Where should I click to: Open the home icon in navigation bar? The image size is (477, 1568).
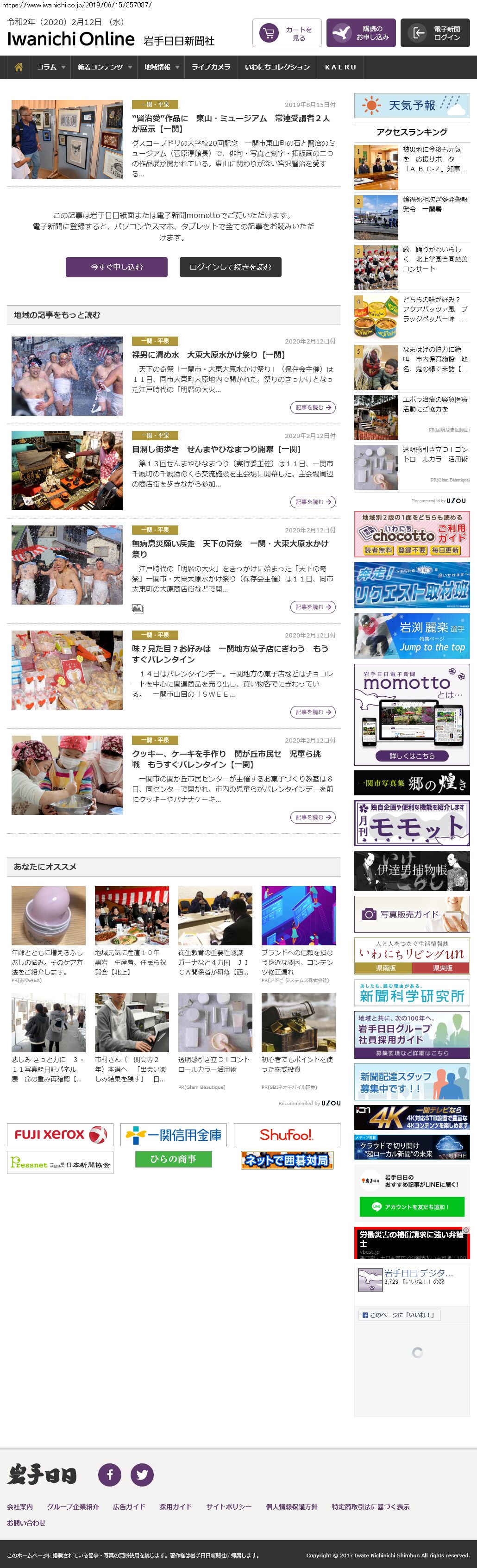[18, 67]
